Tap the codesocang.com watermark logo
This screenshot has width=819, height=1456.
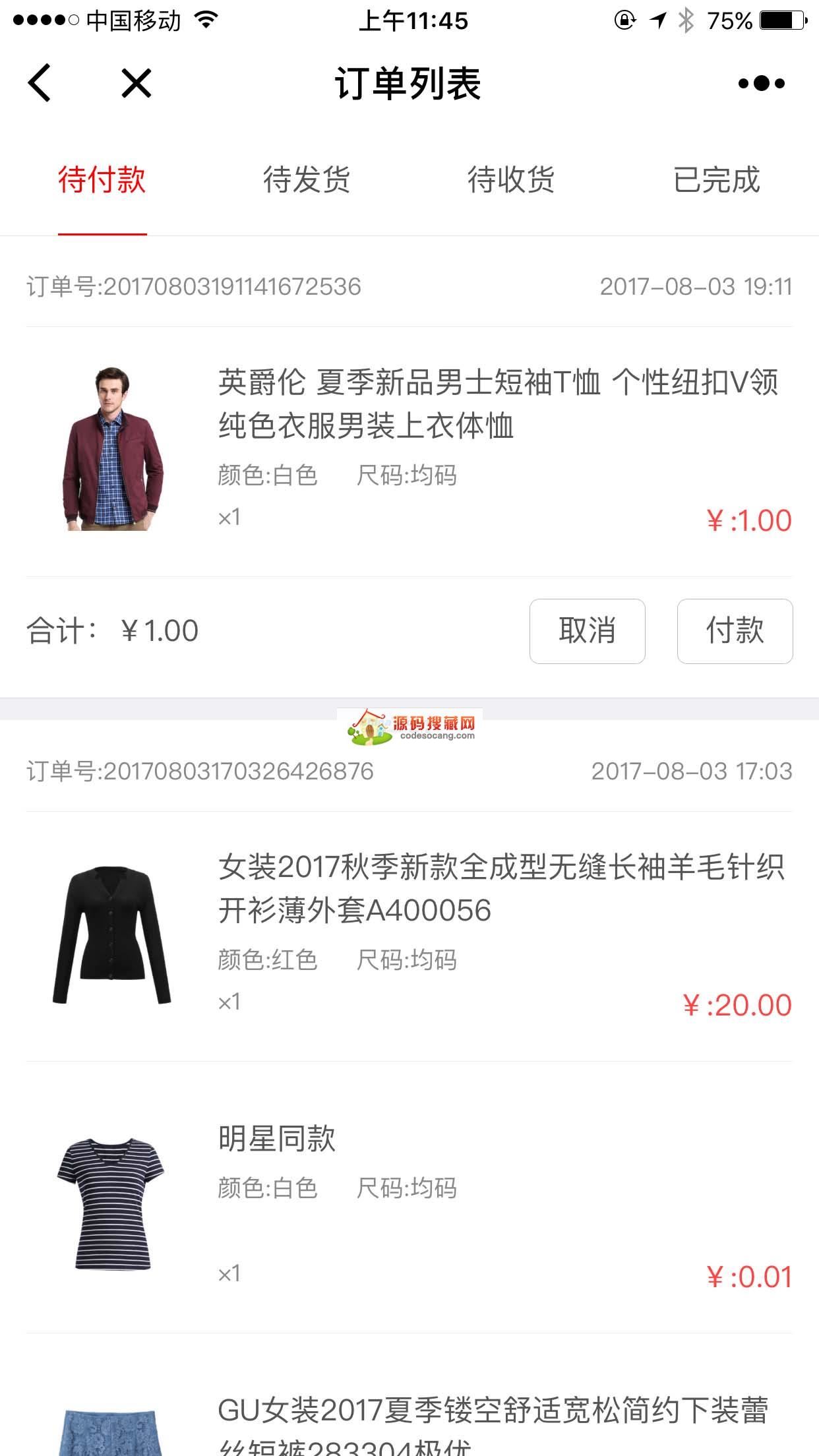tap(409, 725)
